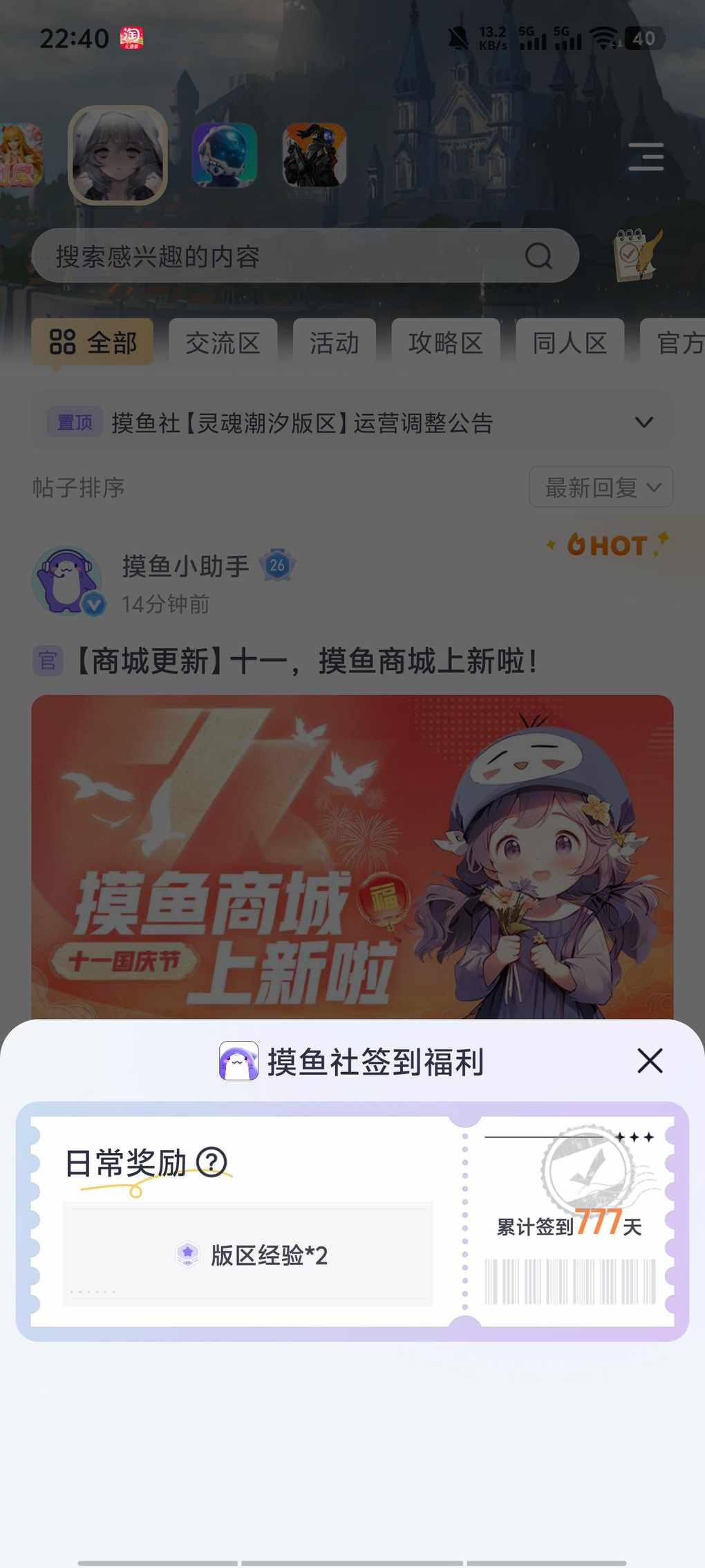The image size is (705, 1568).
Task: Open the hamburger menu at top right
Action: (x=646, y=157)
